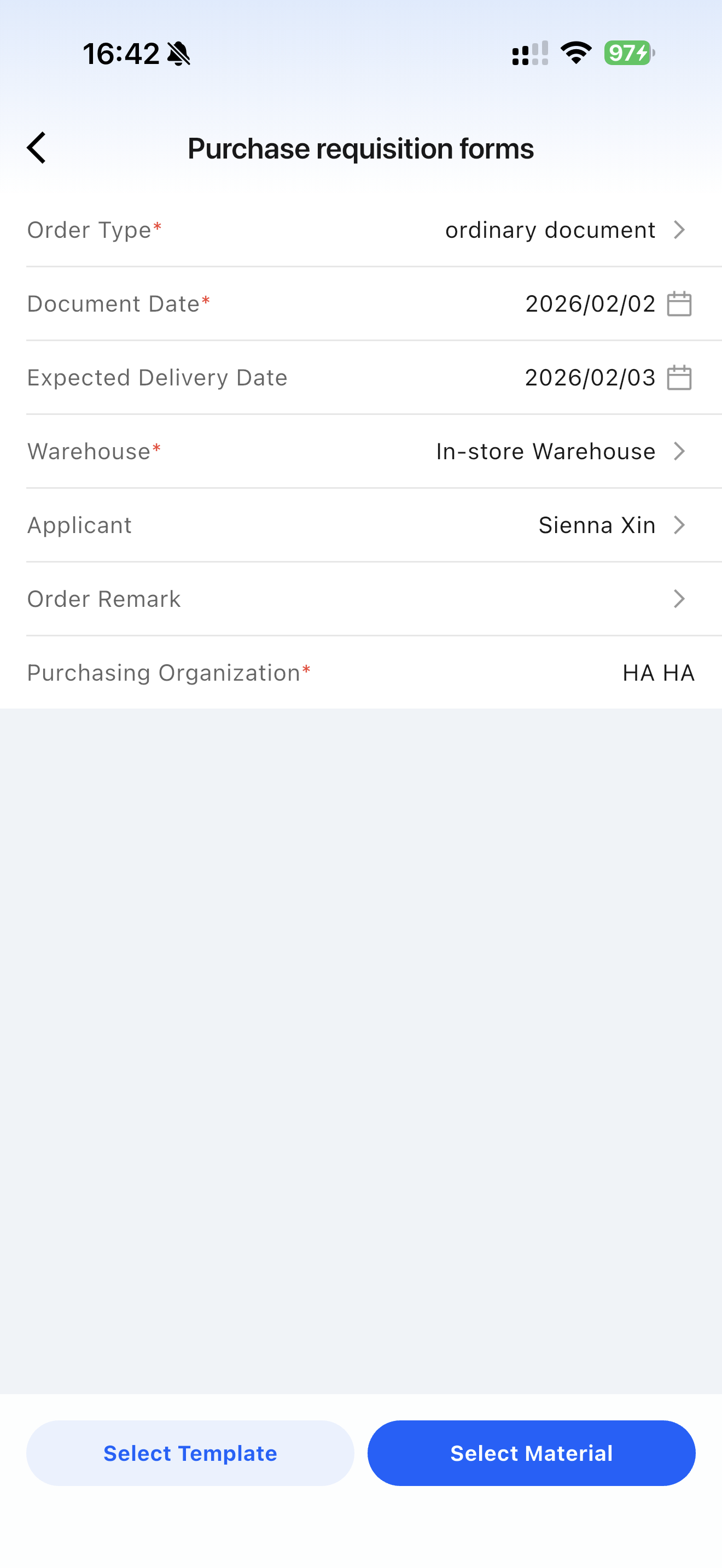Tap the Select Material button
This screenshot has width=722, height=1568.
pos(531,1453)
